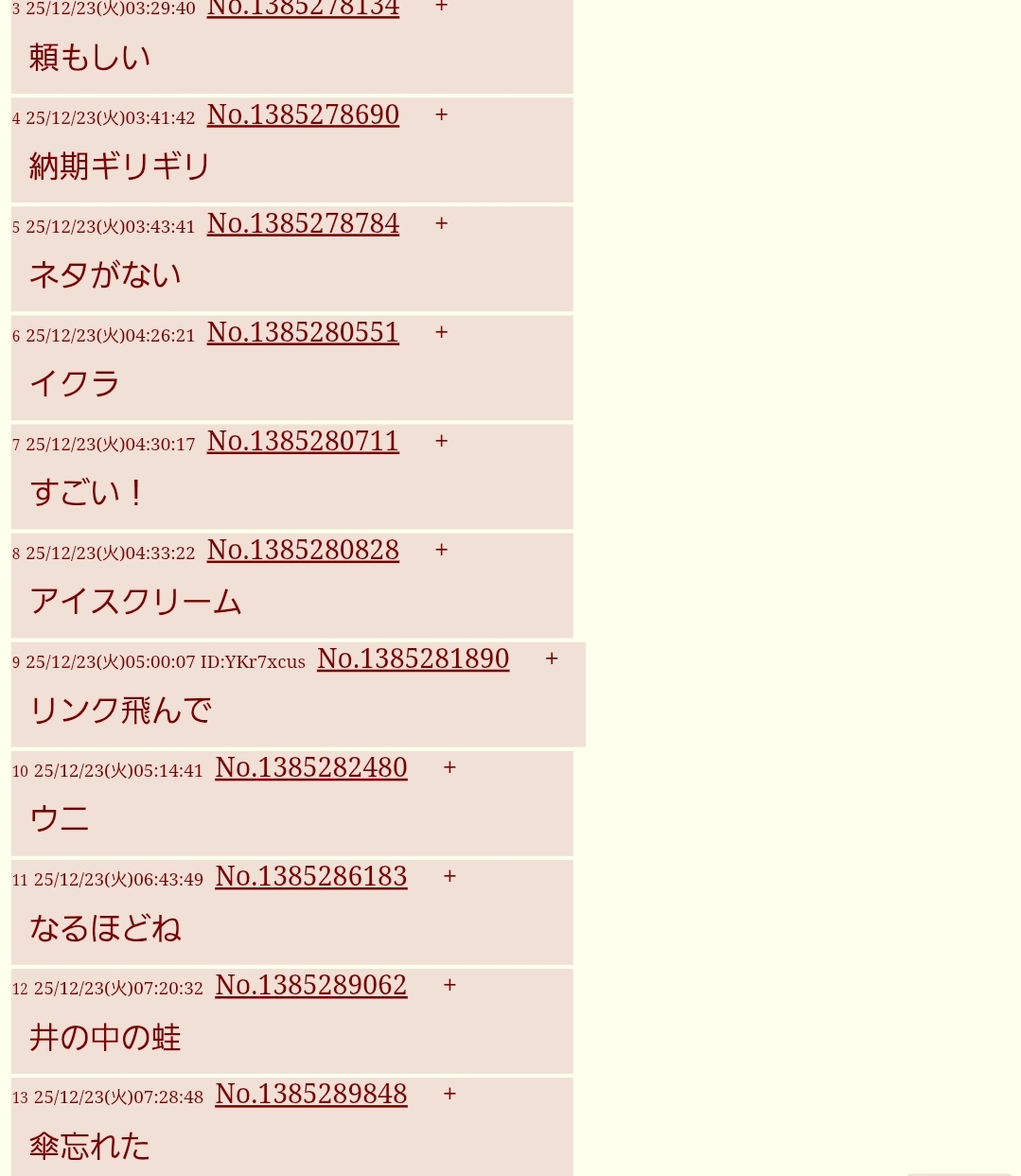Tap the plus next to No.1385278784
Image resolution: width=1021 pixels, height=1176 pixels.
coord(441,223)
